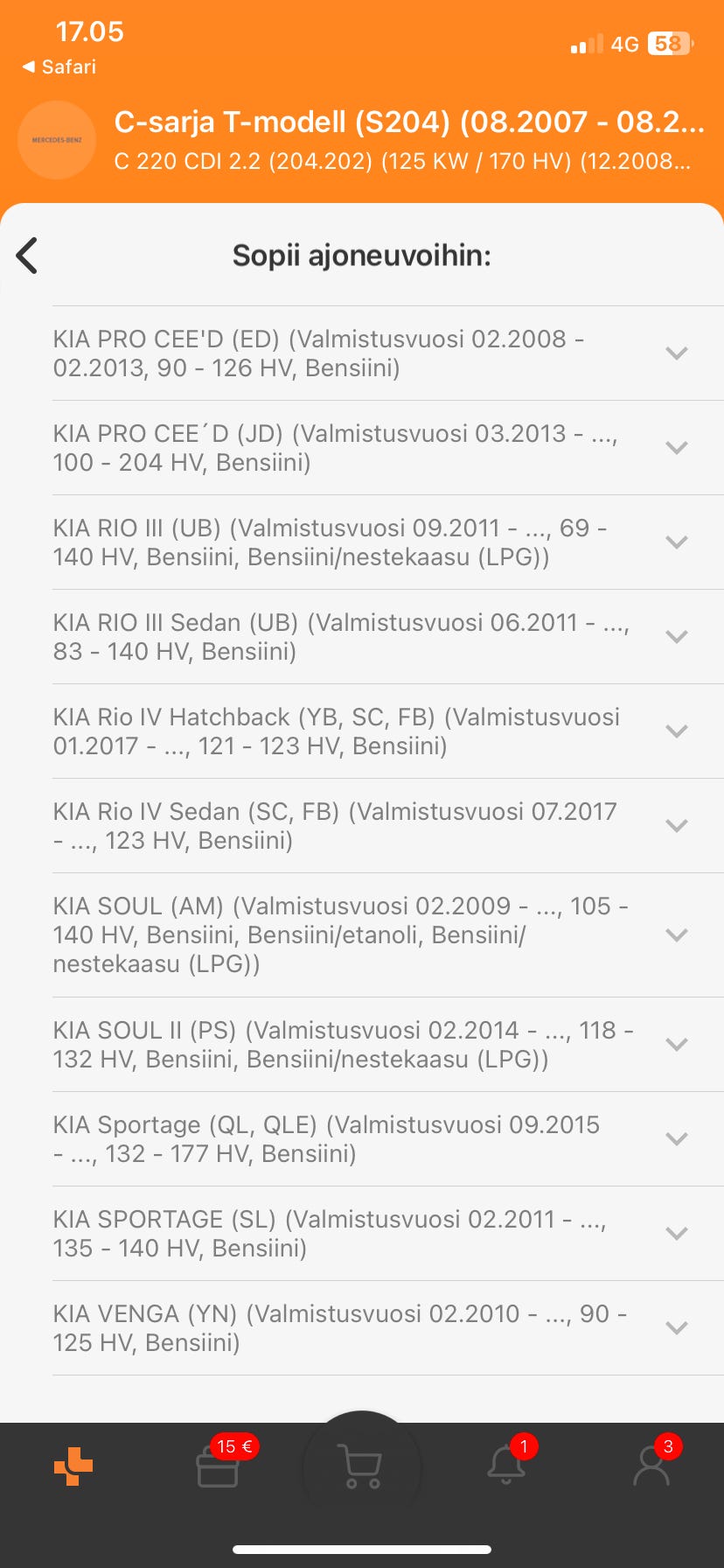The width and height of the screenshot is (724, 1568).
Task: Return to Safari from the status bar
Action: click(59, 66)
